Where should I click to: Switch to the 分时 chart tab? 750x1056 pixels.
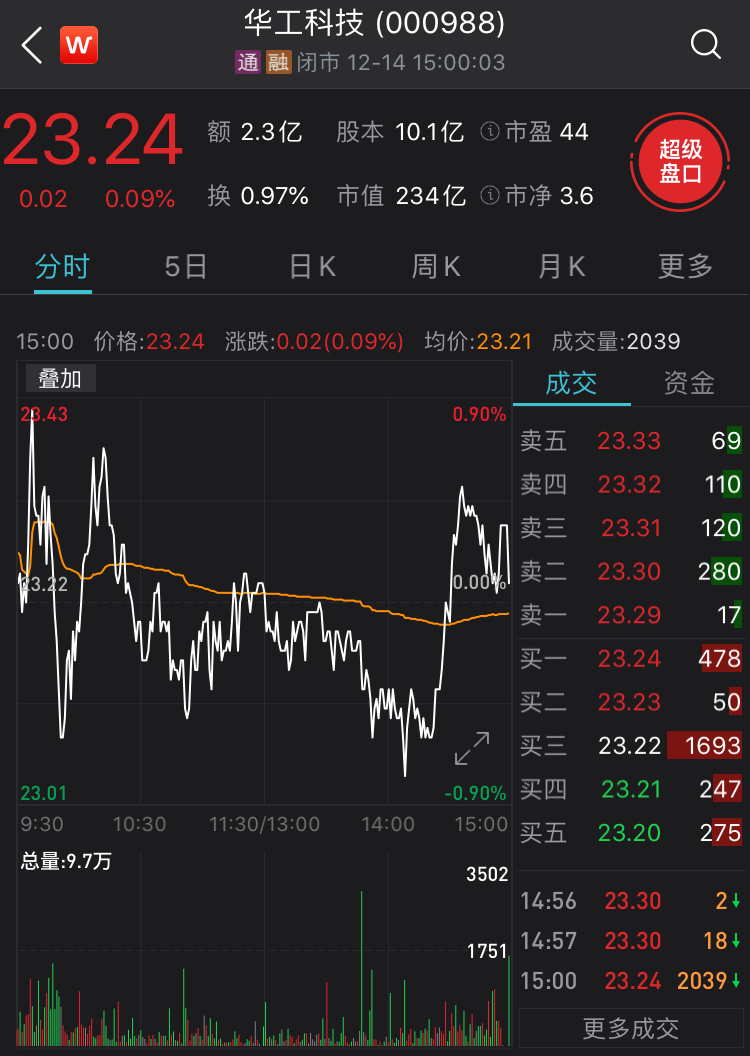62,266
